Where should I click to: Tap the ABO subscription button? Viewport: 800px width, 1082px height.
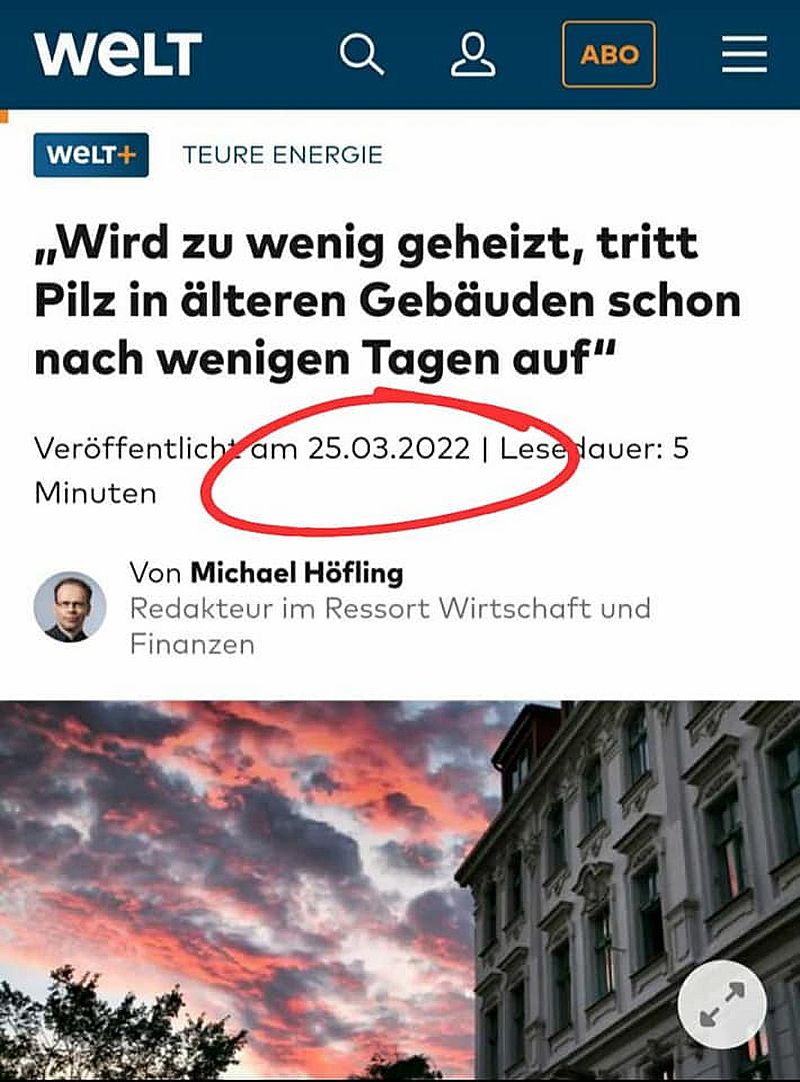(609, 54)
